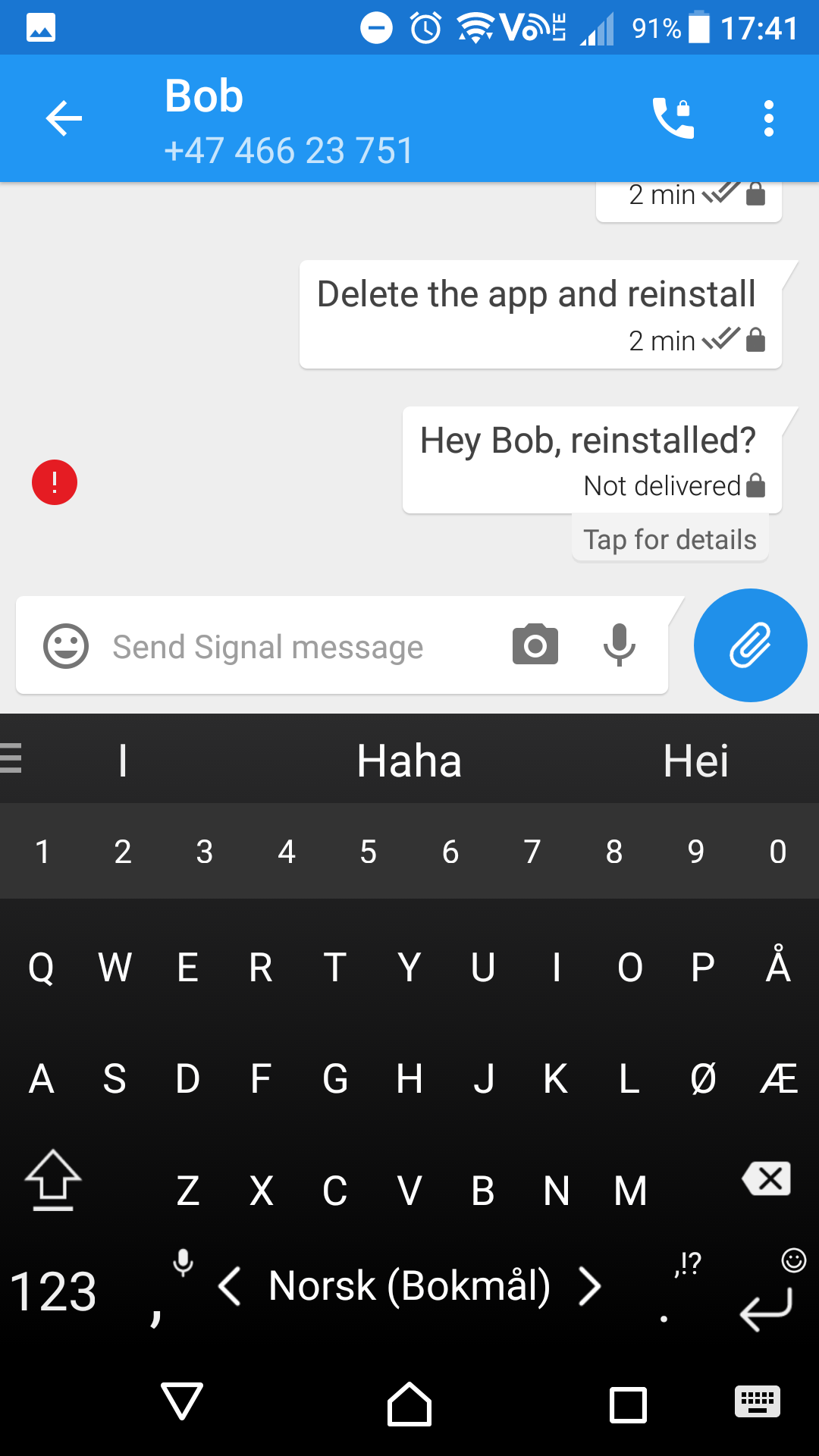
Task: Tap for details on undelivered message
Action: 670,539
